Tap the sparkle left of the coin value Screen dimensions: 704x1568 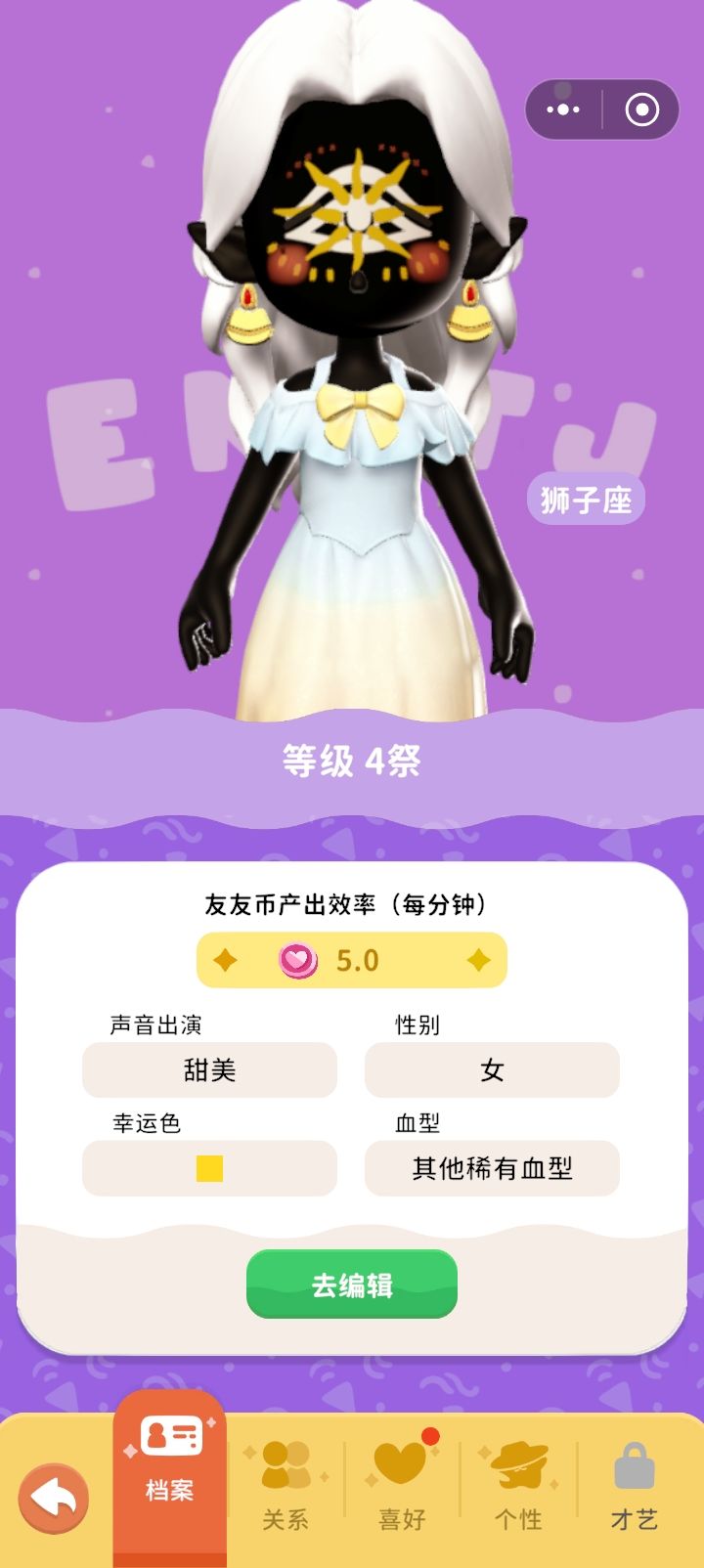click(x=222, y=961)
